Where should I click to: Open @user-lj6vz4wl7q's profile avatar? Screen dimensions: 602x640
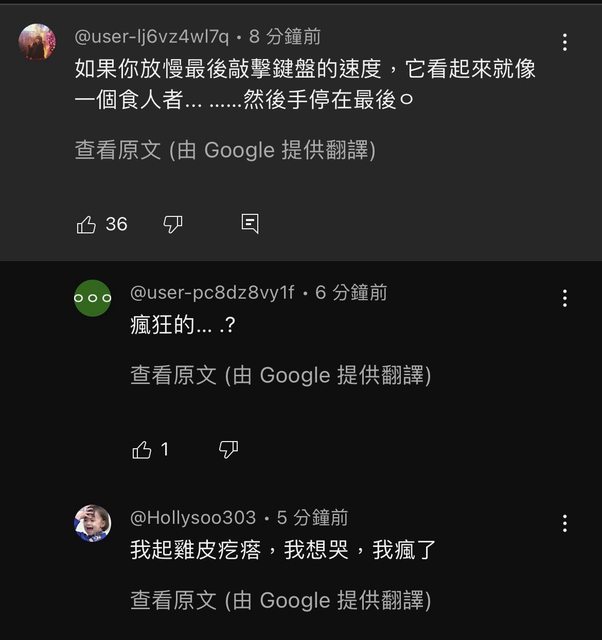click(37, 42)
